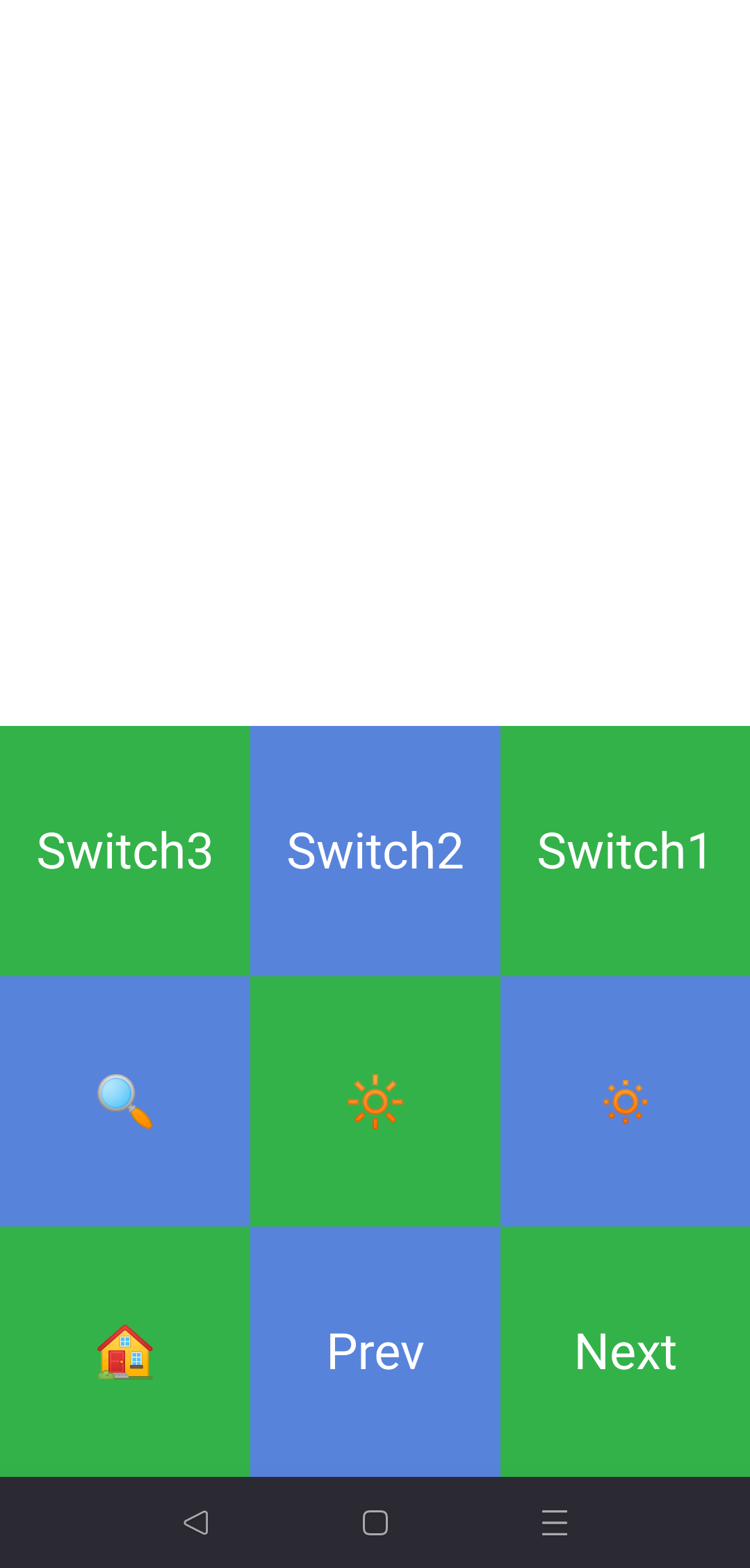The height and width of the screenshot is (1568, 750).
Task: Go to the previous page with Prev
Action: tap(375, 1351)
